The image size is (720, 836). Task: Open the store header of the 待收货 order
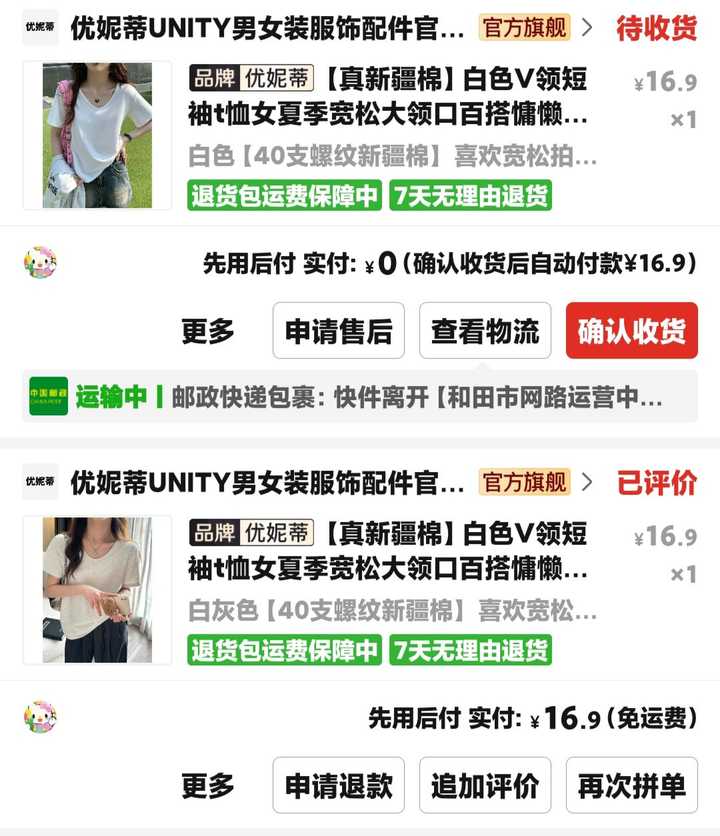268,28
